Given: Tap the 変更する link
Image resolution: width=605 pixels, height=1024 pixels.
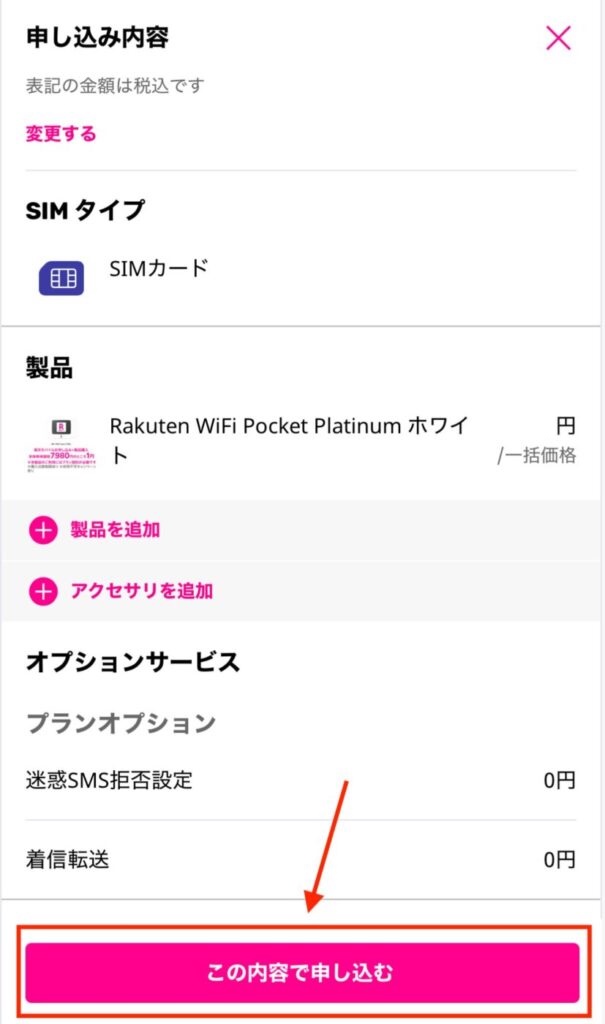Looking at the screenshot, I should click(x=61, y=134).
